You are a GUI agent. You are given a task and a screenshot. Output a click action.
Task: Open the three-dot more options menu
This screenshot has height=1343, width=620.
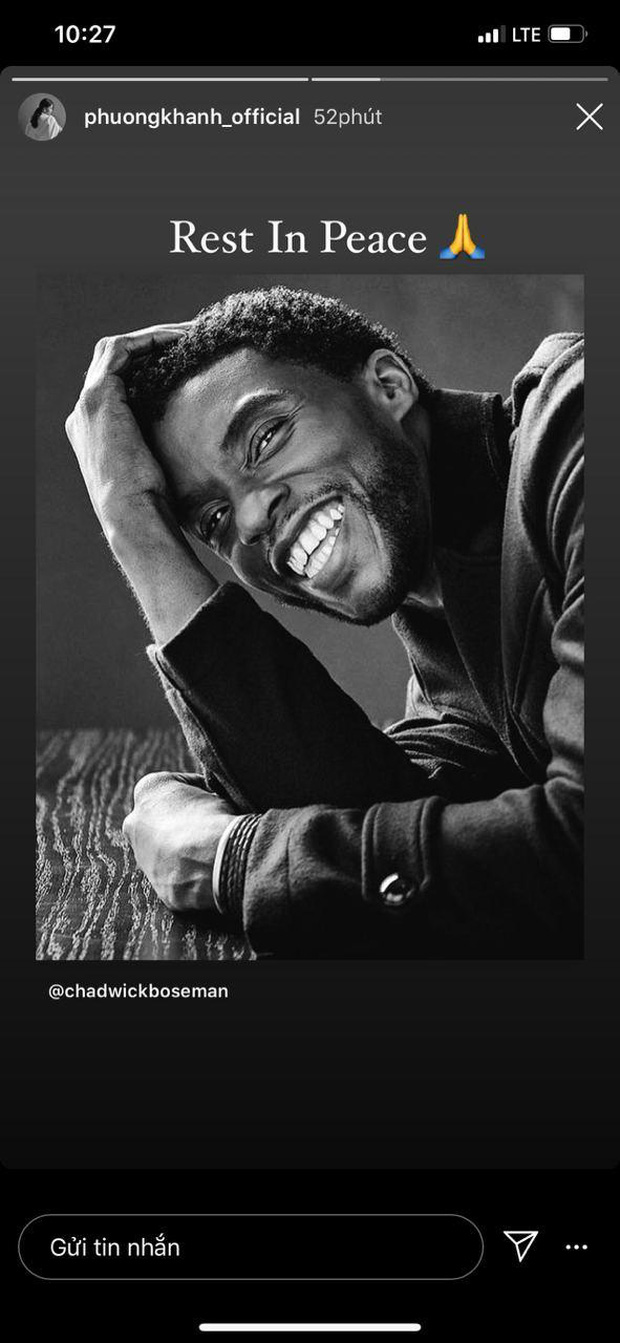click(577, 1247)
